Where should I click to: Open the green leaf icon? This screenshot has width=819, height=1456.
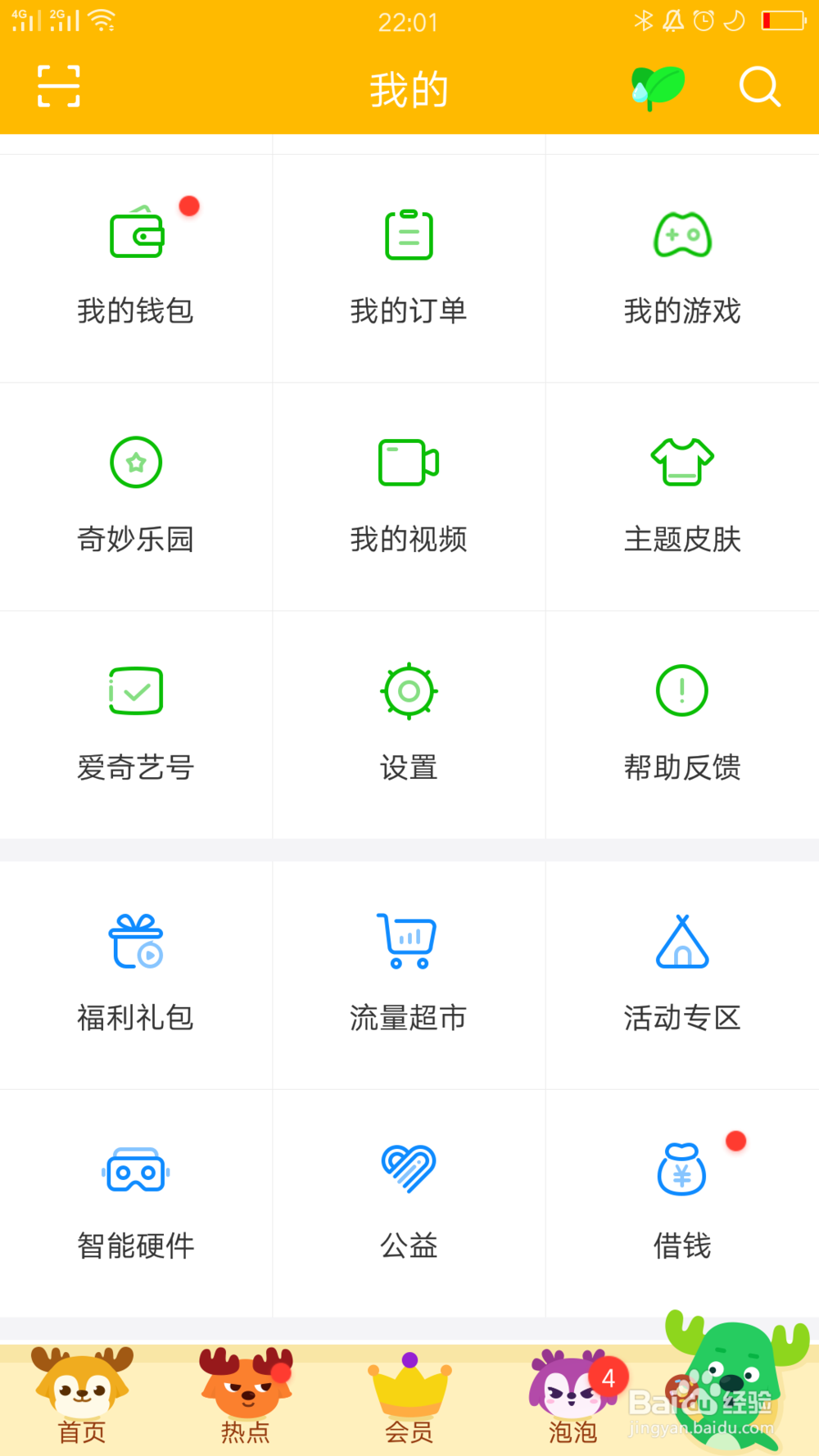(658, 87)
